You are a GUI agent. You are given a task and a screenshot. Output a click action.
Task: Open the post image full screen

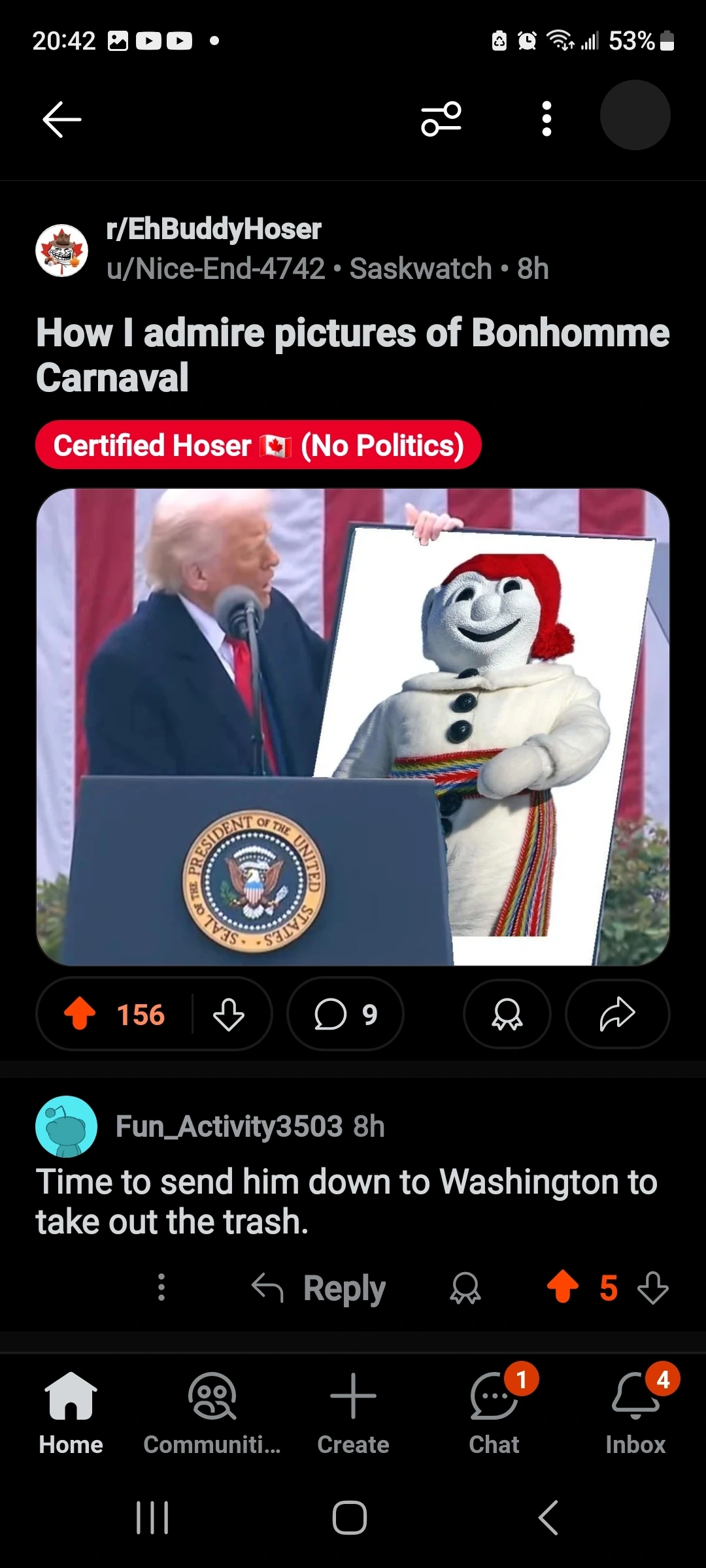[x=353, y=727]
